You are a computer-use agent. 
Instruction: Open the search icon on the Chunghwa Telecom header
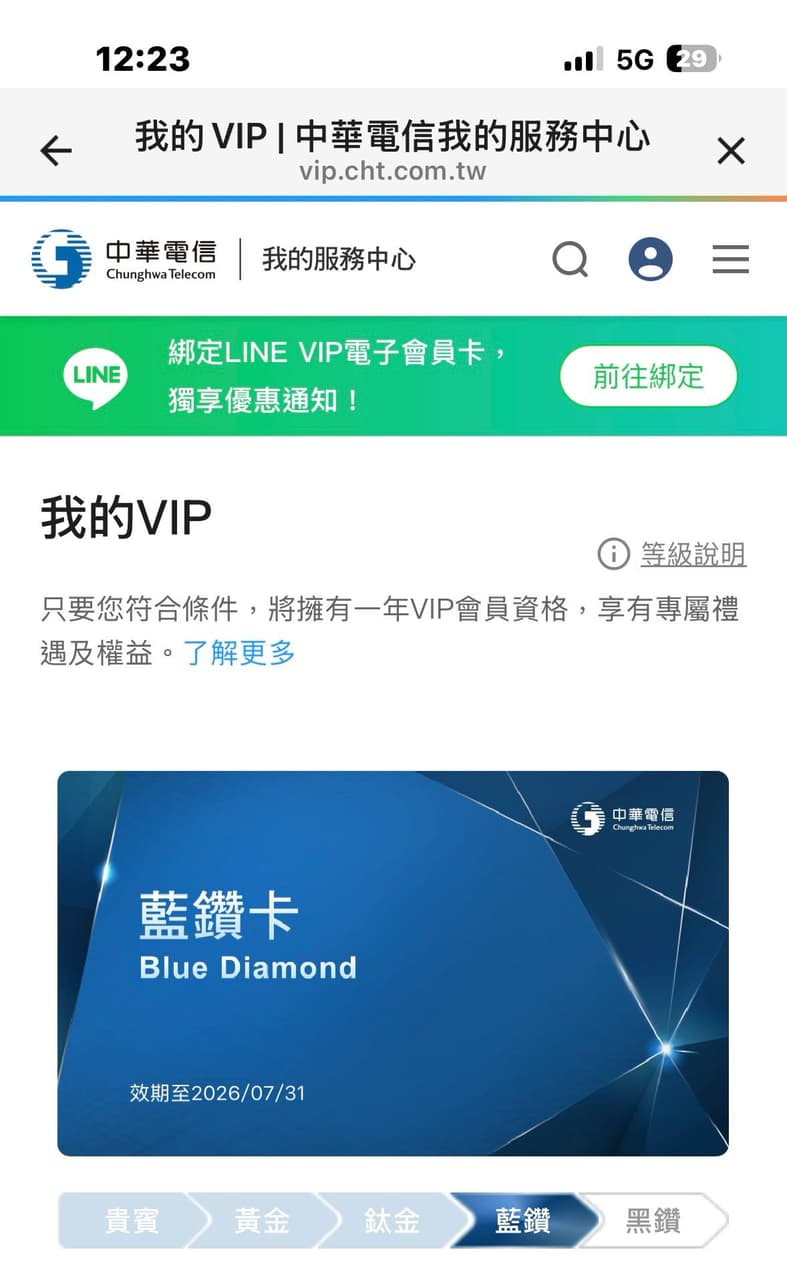click(x=570, y=259)
